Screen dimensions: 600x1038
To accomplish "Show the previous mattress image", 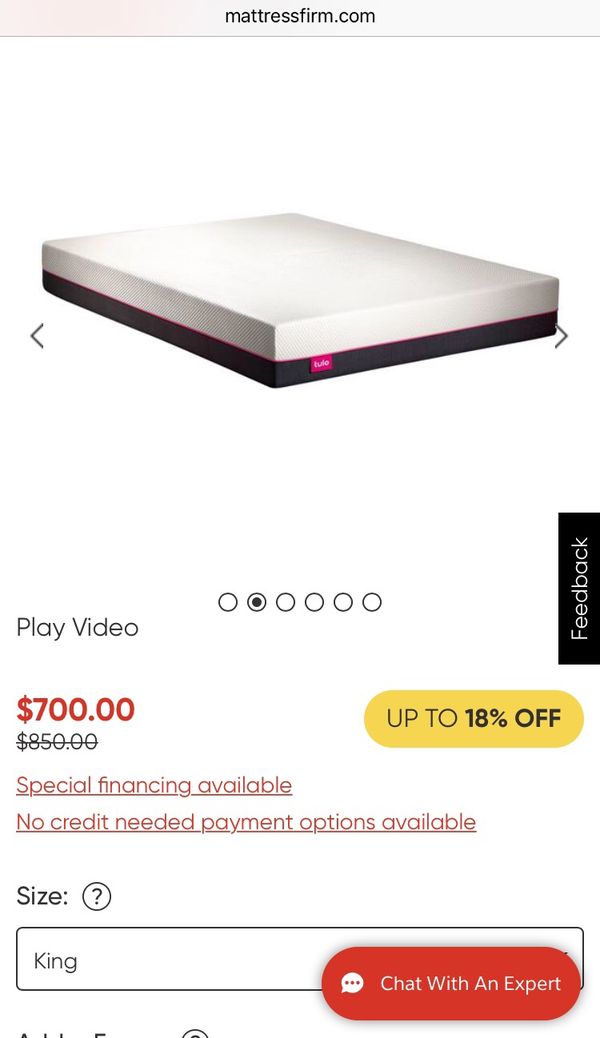I will click(37, 336).
